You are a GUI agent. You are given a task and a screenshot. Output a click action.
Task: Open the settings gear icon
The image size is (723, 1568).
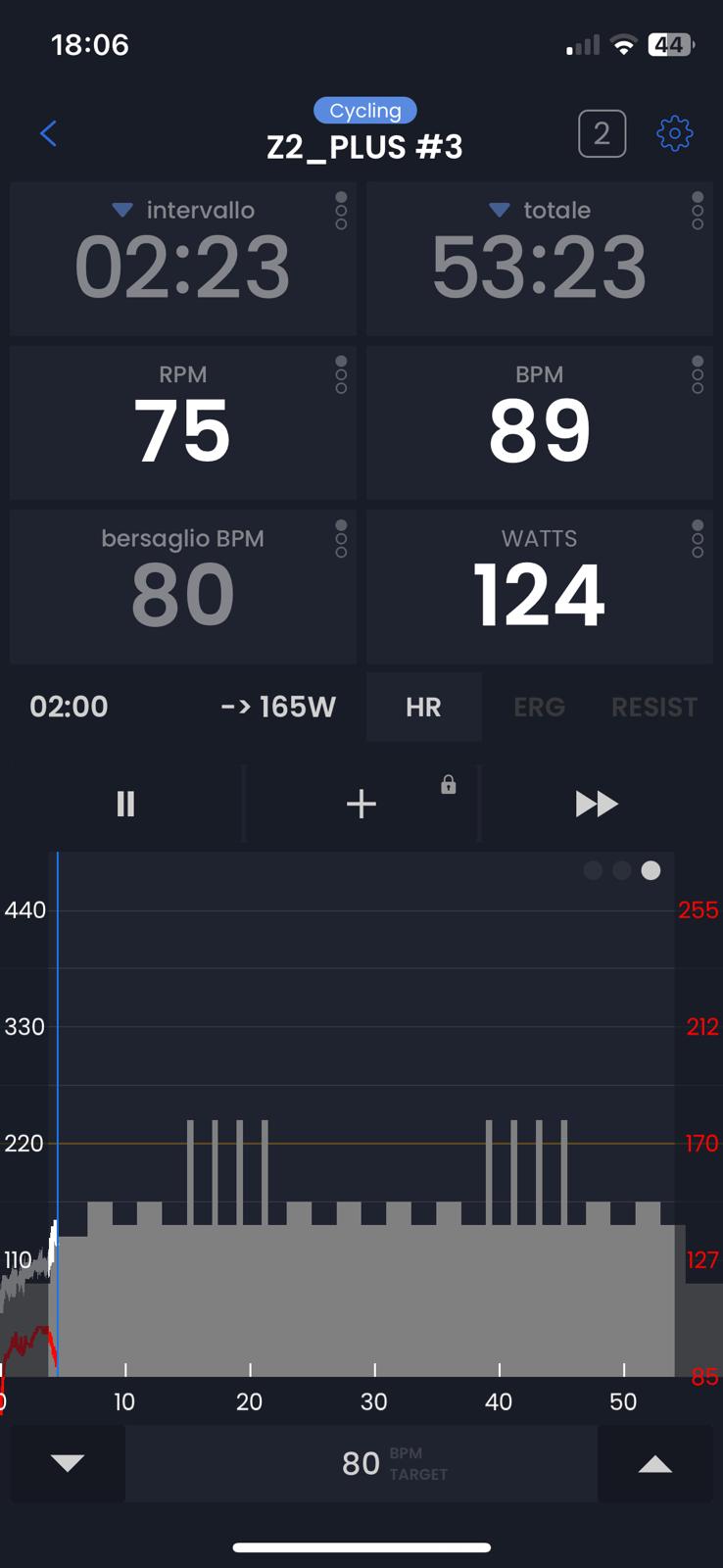coord(674,133)
